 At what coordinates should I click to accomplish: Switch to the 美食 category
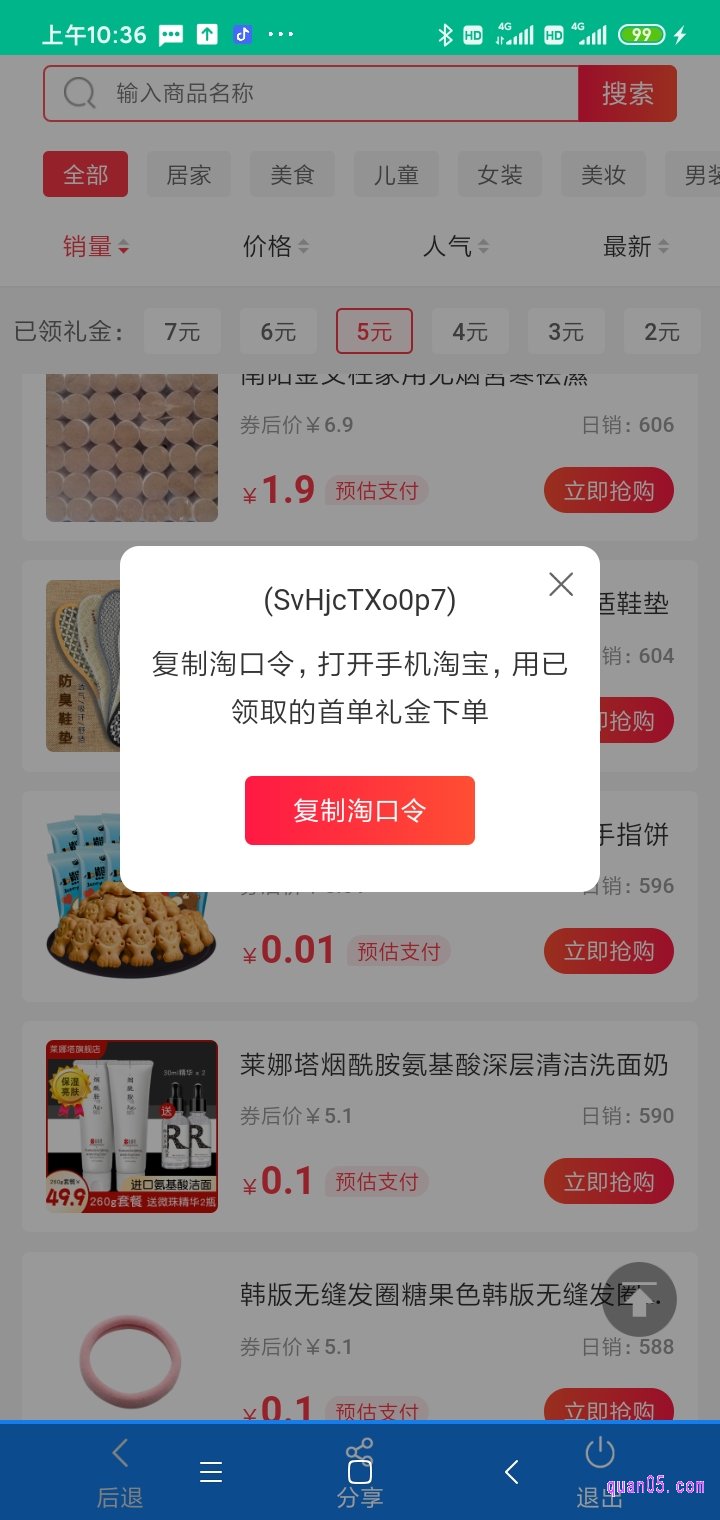292,175
